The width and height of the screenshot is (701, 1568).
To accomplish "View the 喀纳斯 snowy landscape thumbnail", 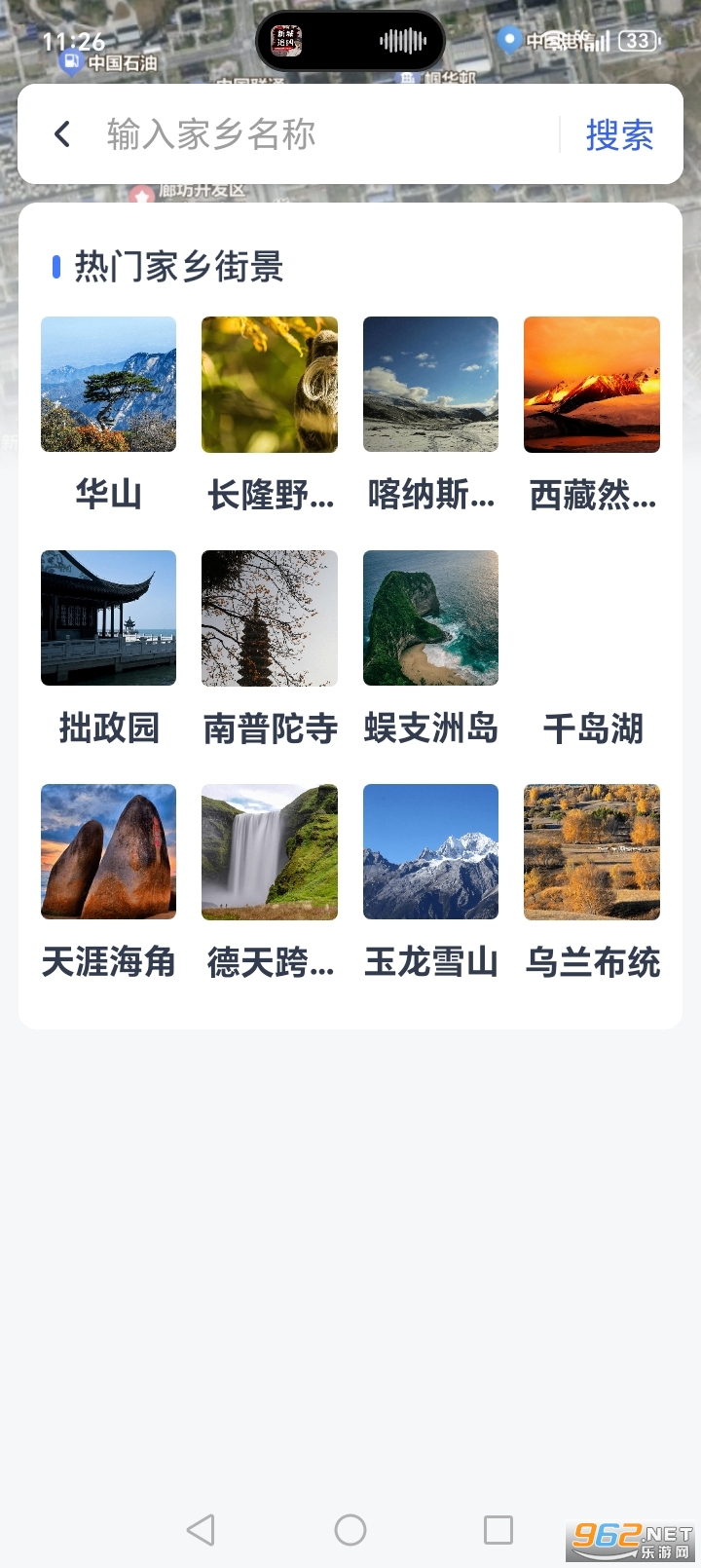I will point(430,384).
